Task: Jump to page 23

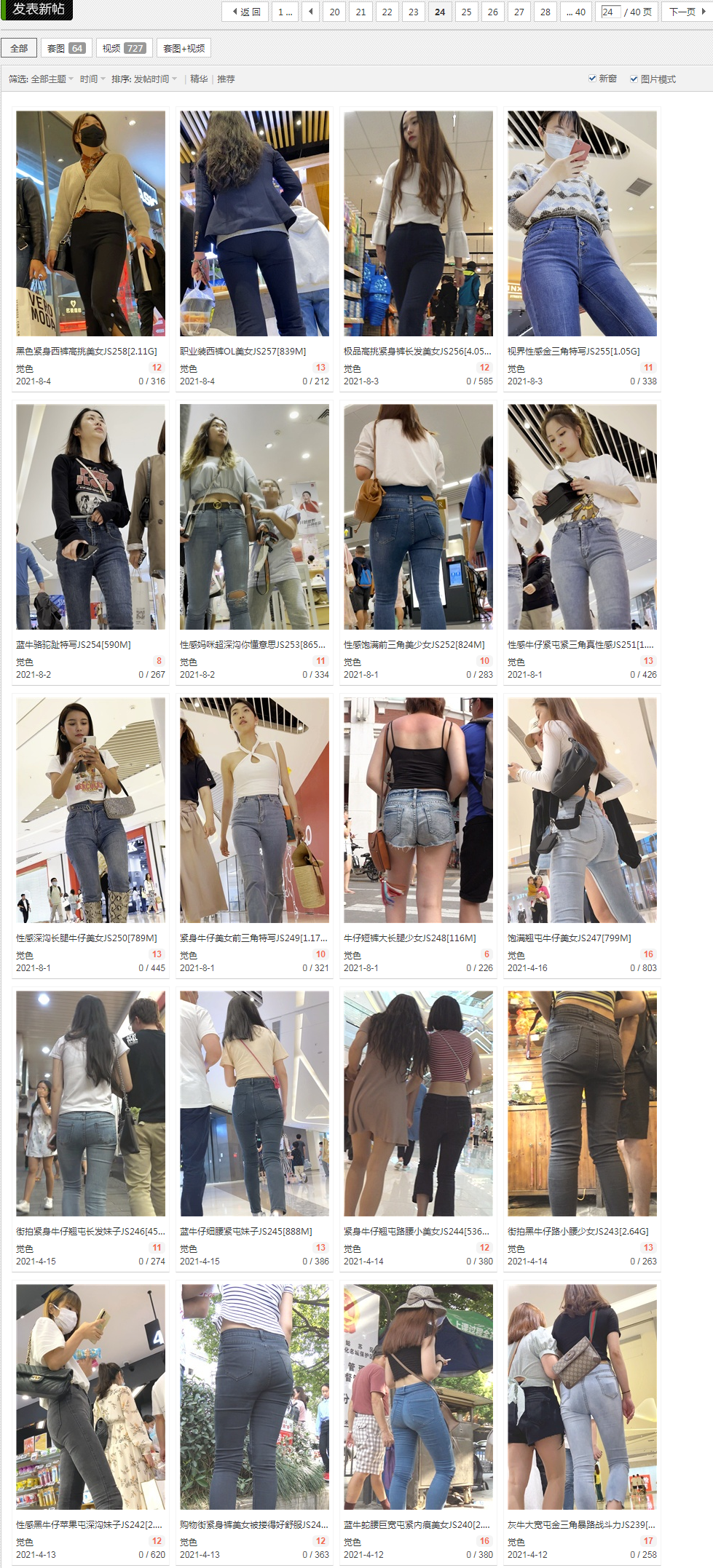Action: point(413,12)
